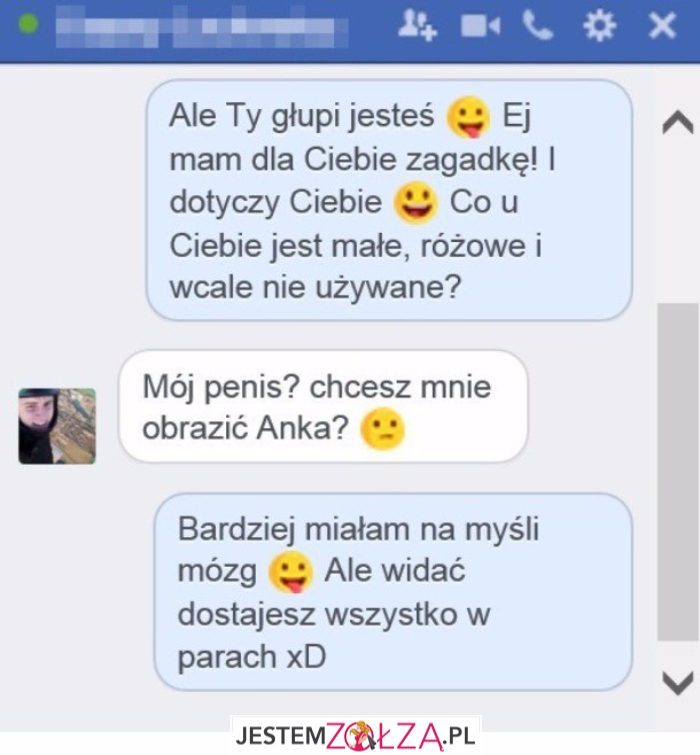Viewport: 700px width, 755px height.
Task: Click the scroll down arrow
Action: (678, 683)
